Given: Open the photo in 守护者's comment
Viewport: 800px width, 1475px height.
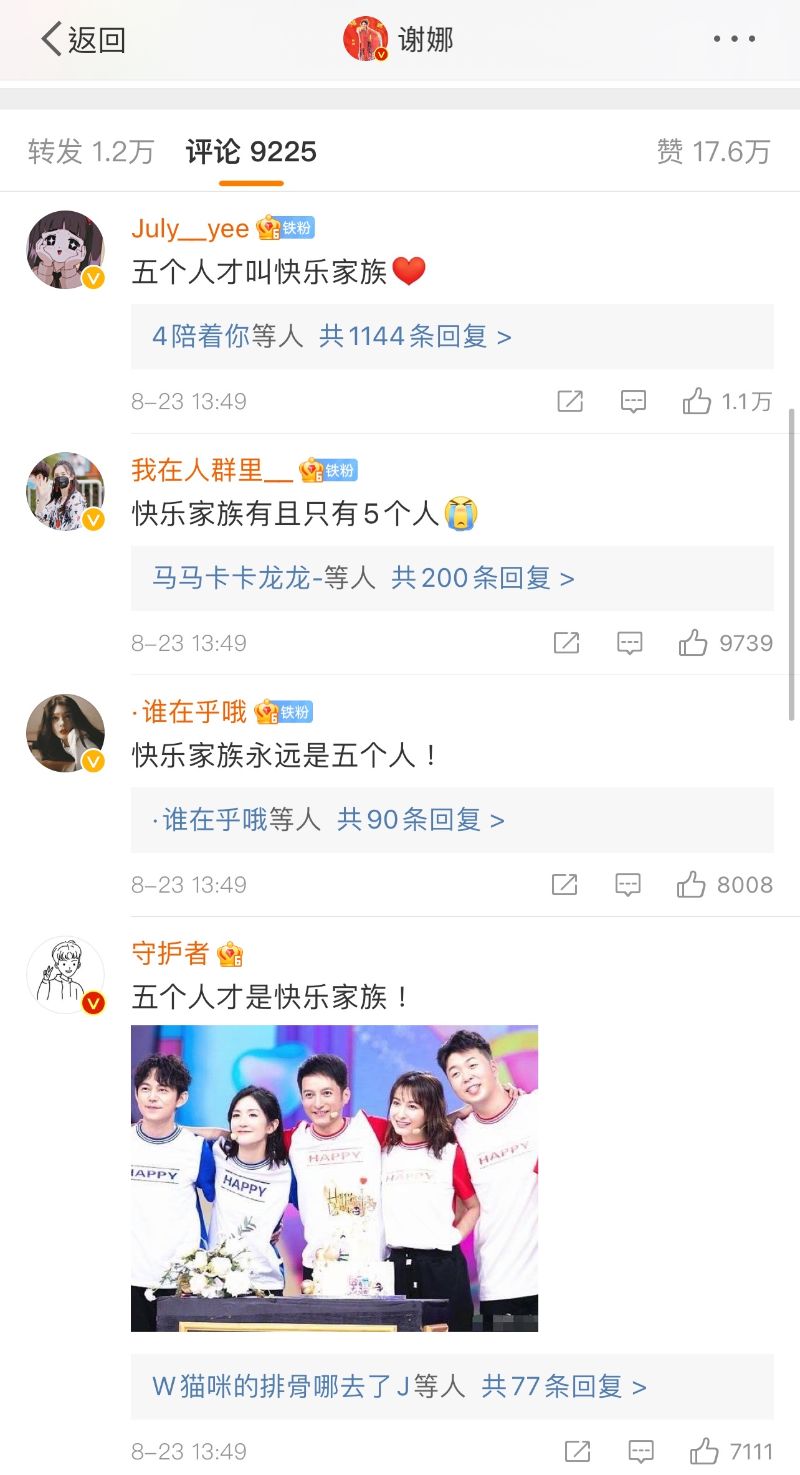Looking at the screenshot, I should (x=334, y=1178).
